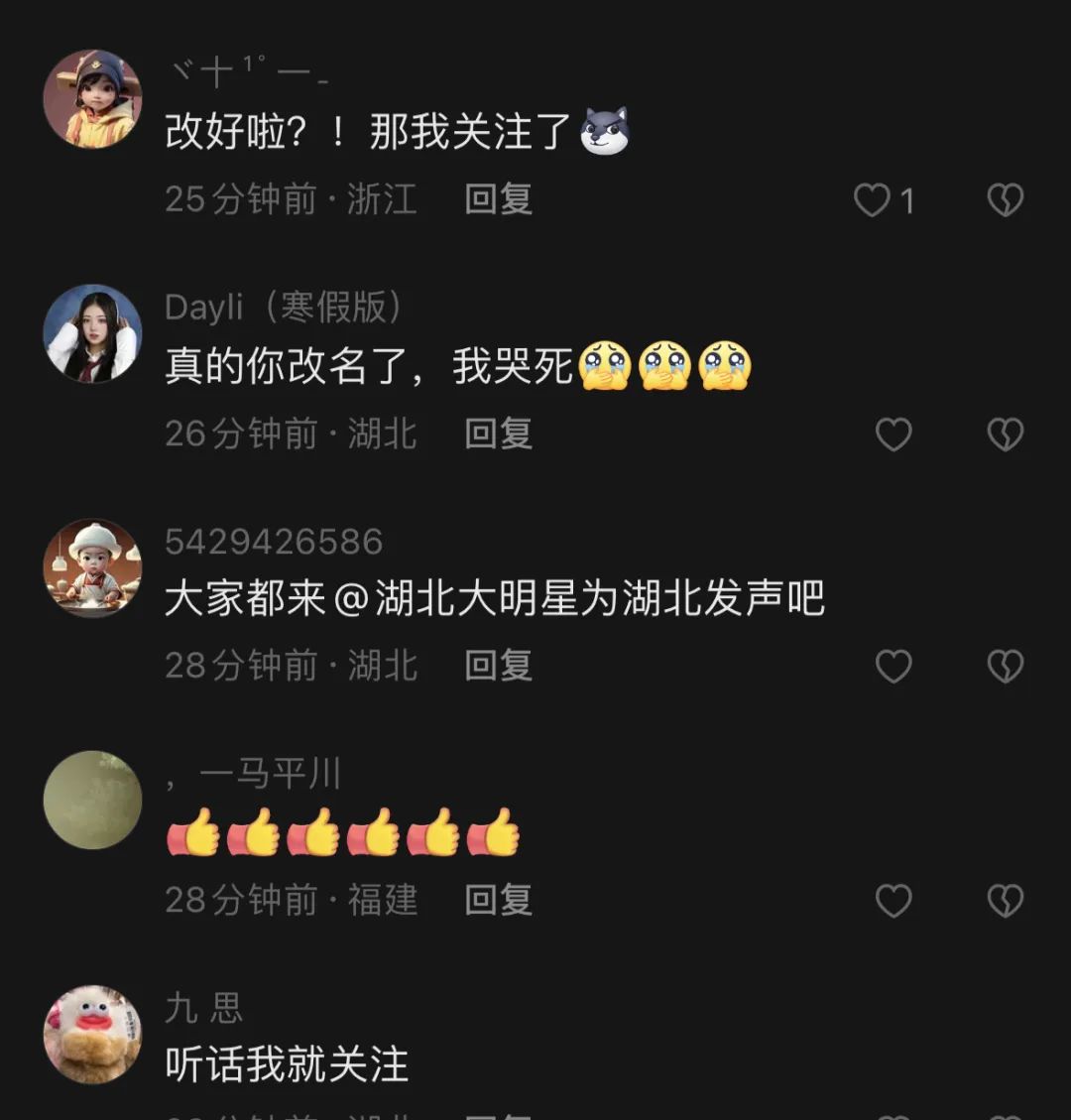Open 5429426586's profile avatar
Viewport: 1071px width, 1120px height.
(93, 567)
